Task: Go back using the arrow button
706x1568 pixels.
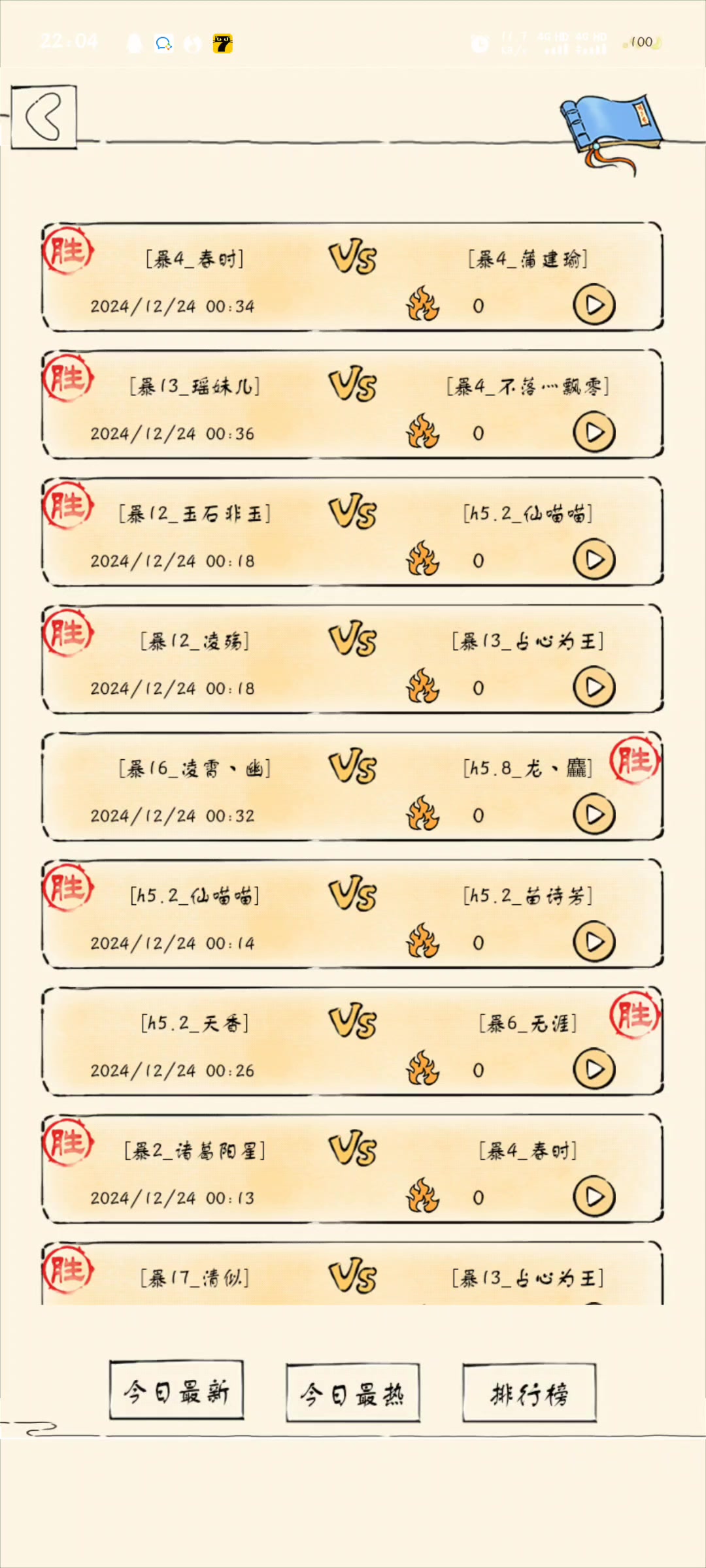Action: (x=44, y=118)
